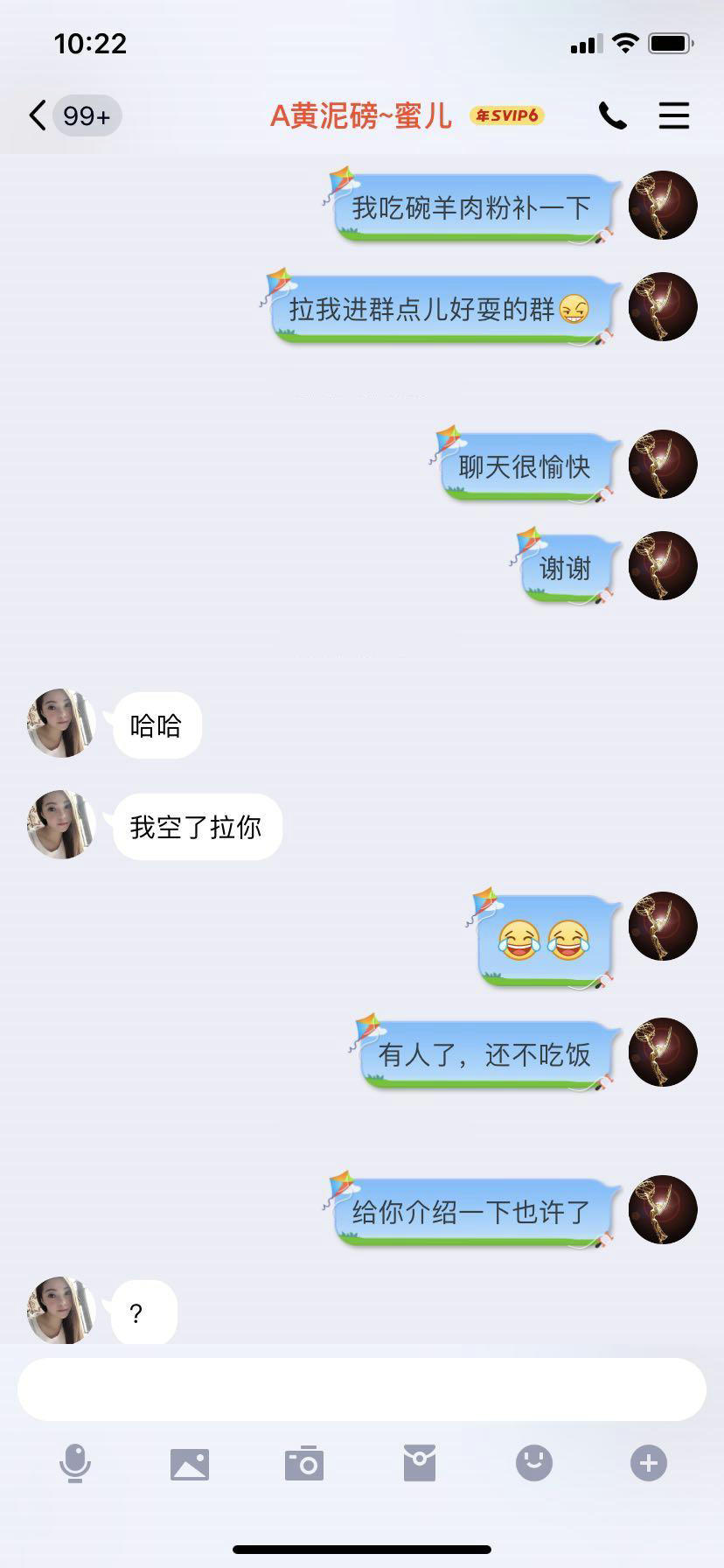This screenshot has width=724, height=1568.
Task: Open the chat settings hamburger icon
Action: (x=674, y=115)
